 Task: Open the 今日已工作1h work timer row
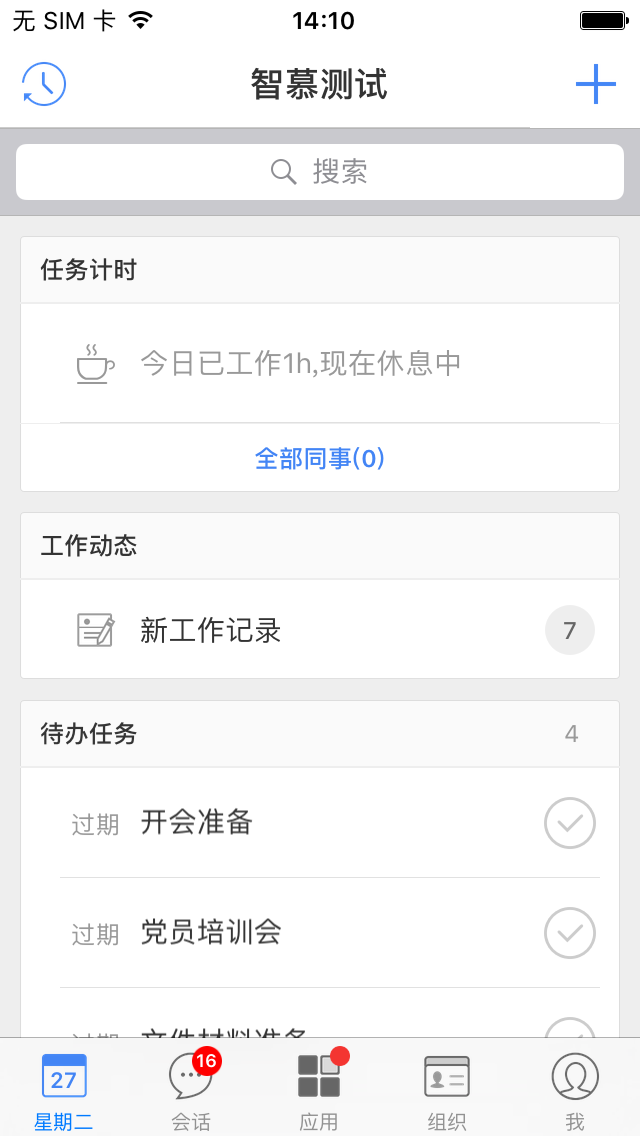(x=300, y=363)
